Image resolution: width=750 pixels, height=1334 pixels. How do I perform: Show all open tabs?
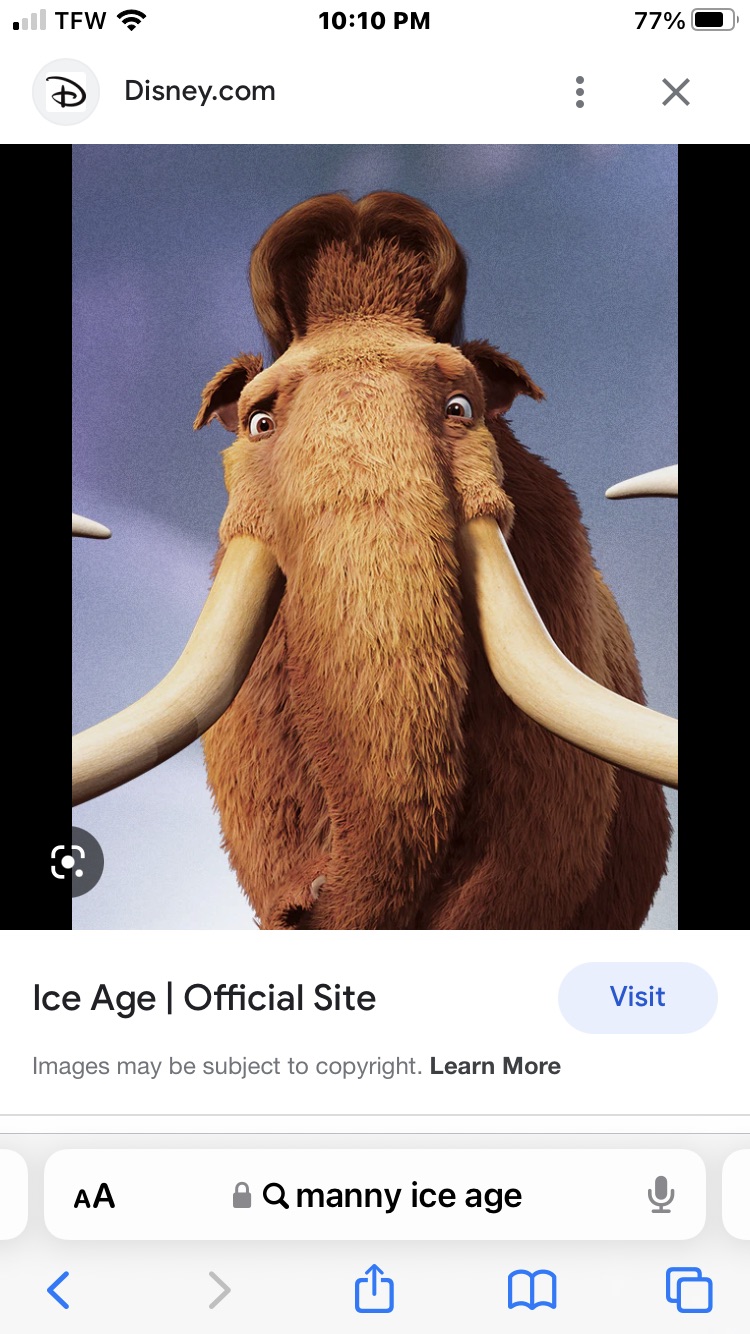(689, 1290)
